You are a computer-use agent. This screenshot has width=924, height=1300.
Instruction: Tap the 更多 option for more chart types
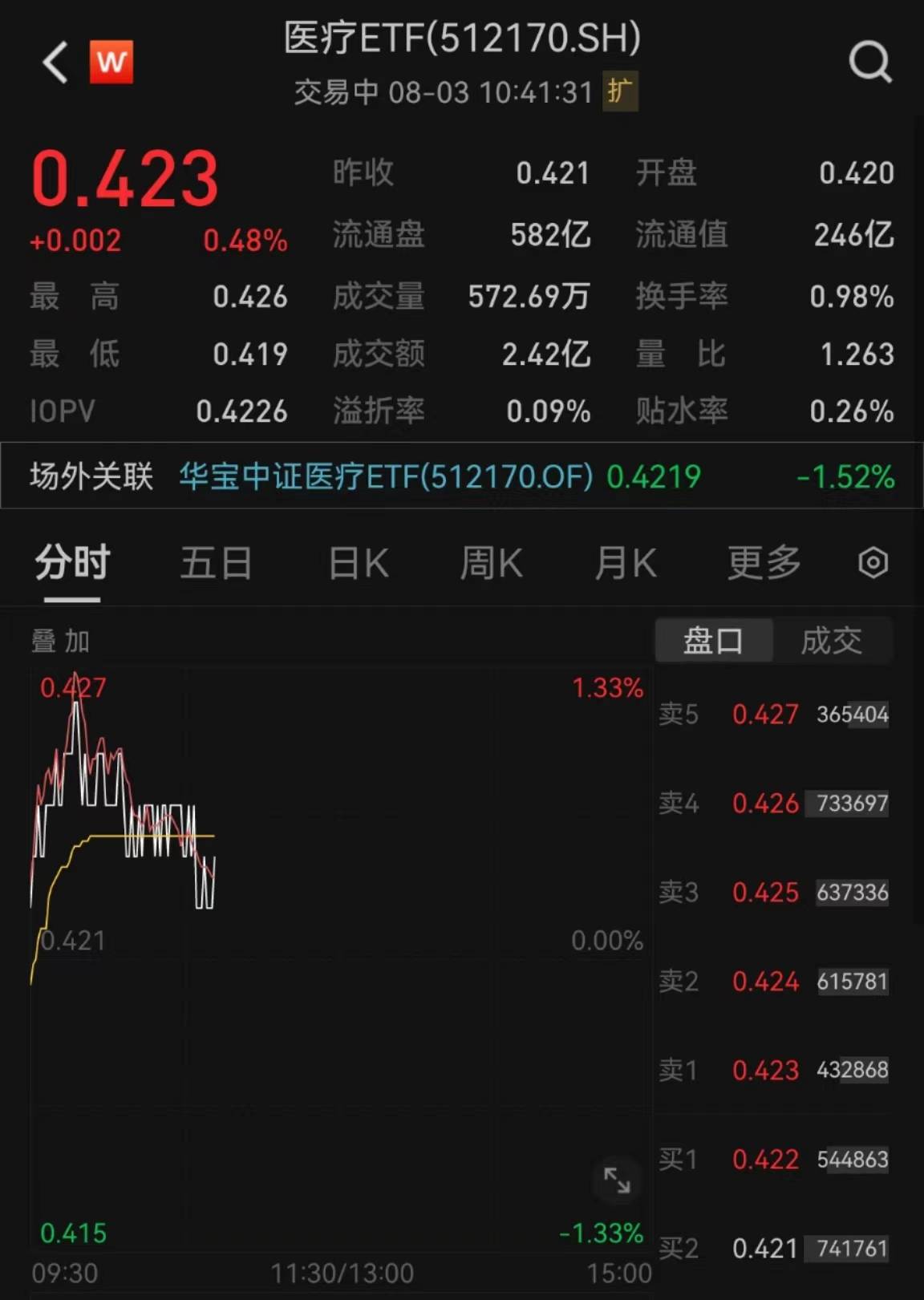(760, 564)
